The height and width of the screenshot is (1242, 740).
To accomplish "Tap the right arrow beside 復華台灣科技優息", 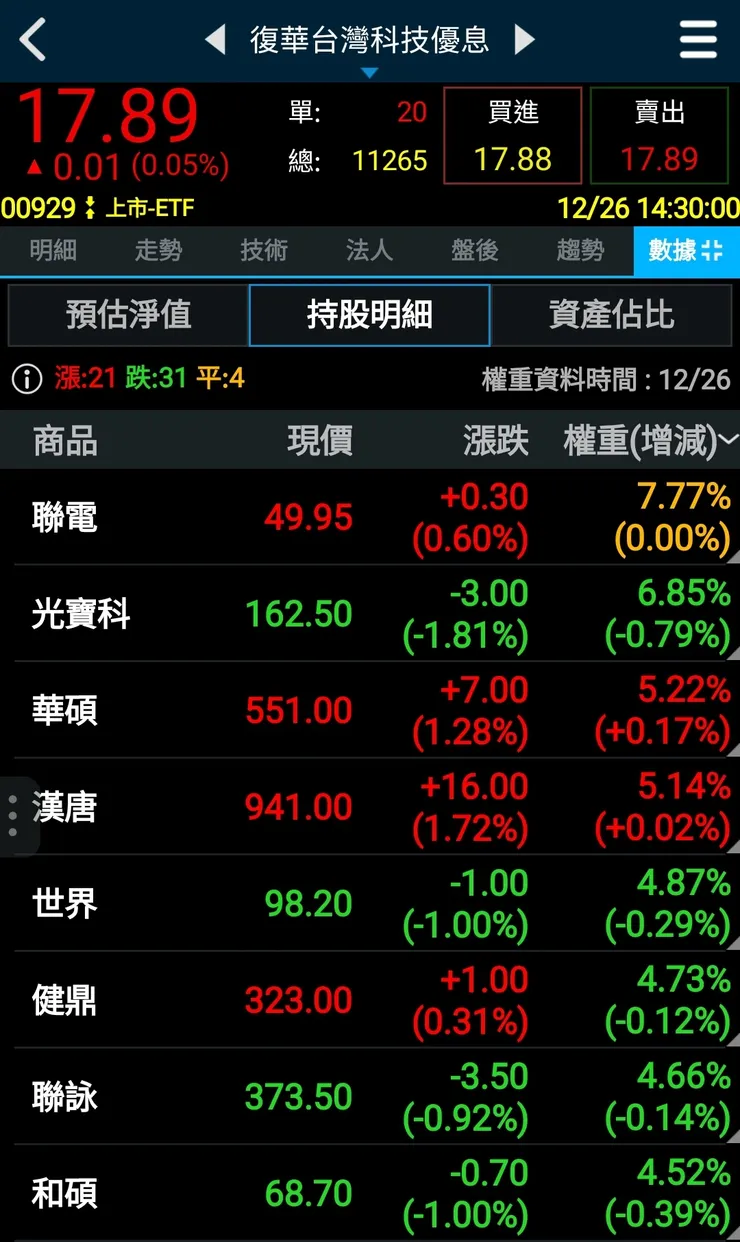I will (524, 40).
